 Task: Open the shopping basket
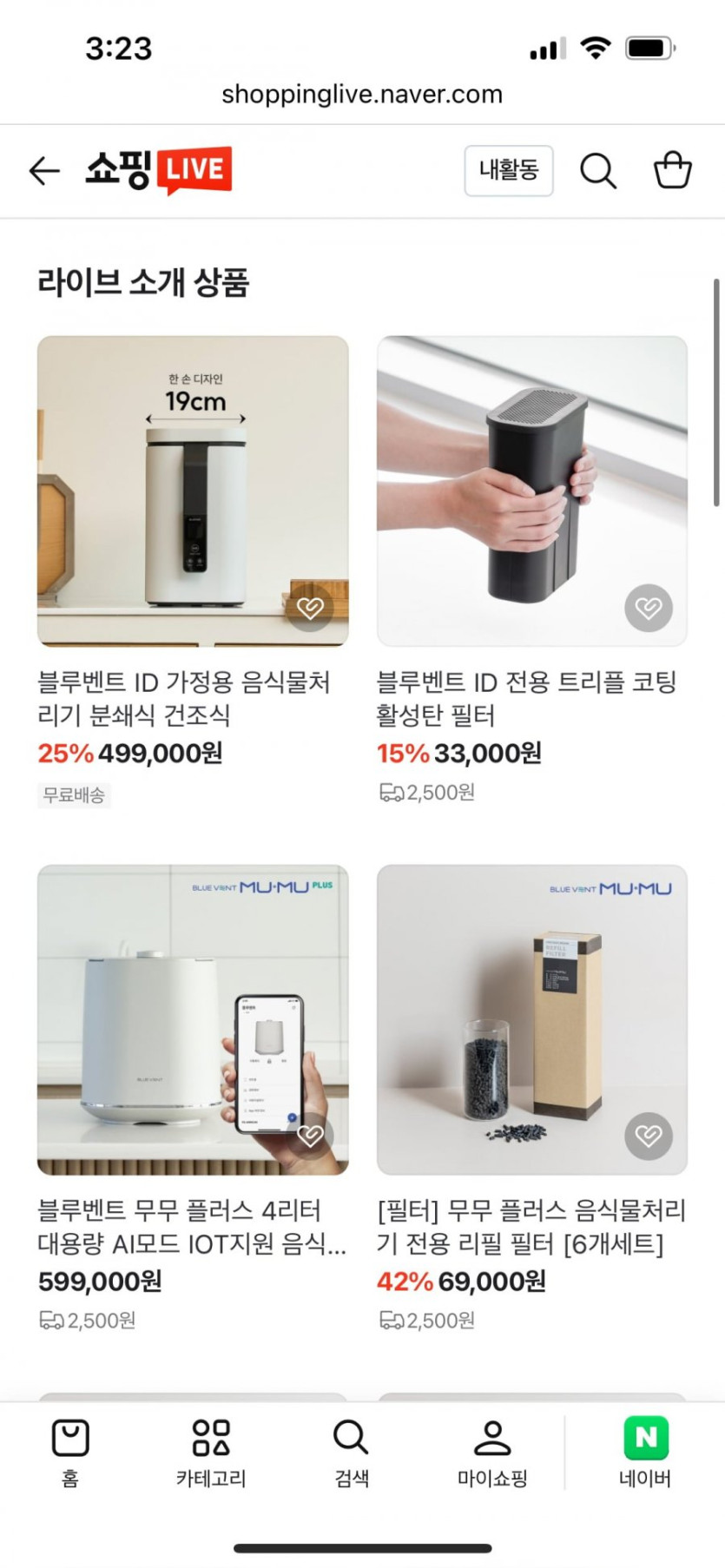point(673,169)
